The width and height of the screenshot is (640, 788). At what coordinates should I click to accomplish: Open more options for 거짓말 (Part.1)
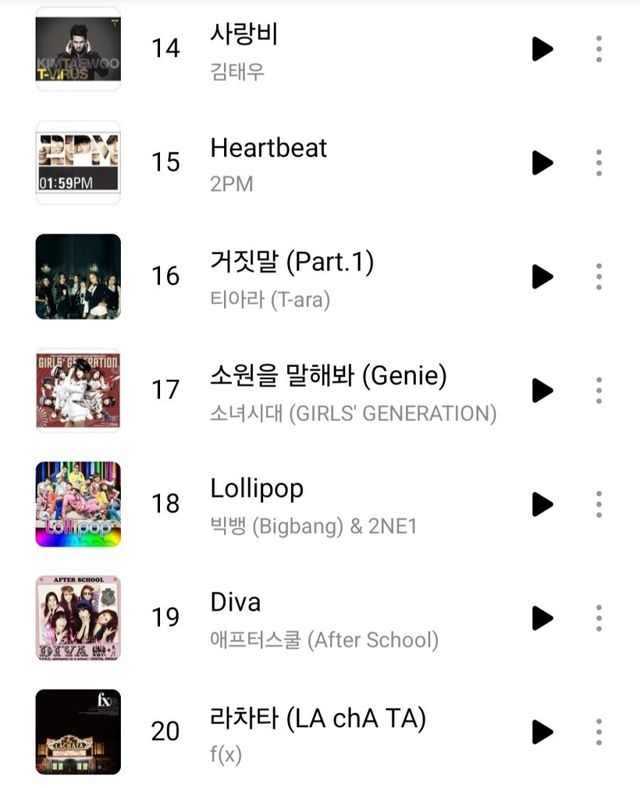[x=599, y=277]
